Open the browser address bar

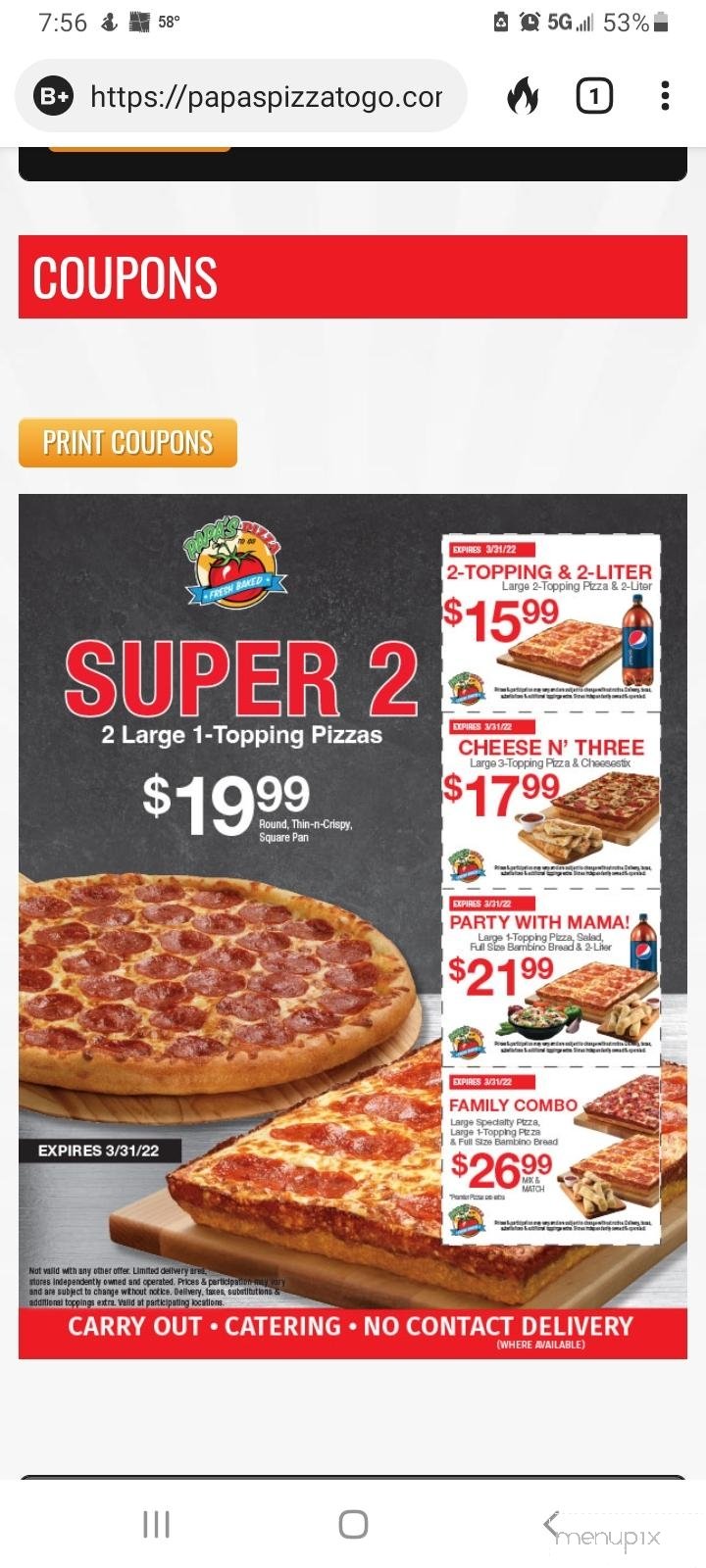point(265,96)
